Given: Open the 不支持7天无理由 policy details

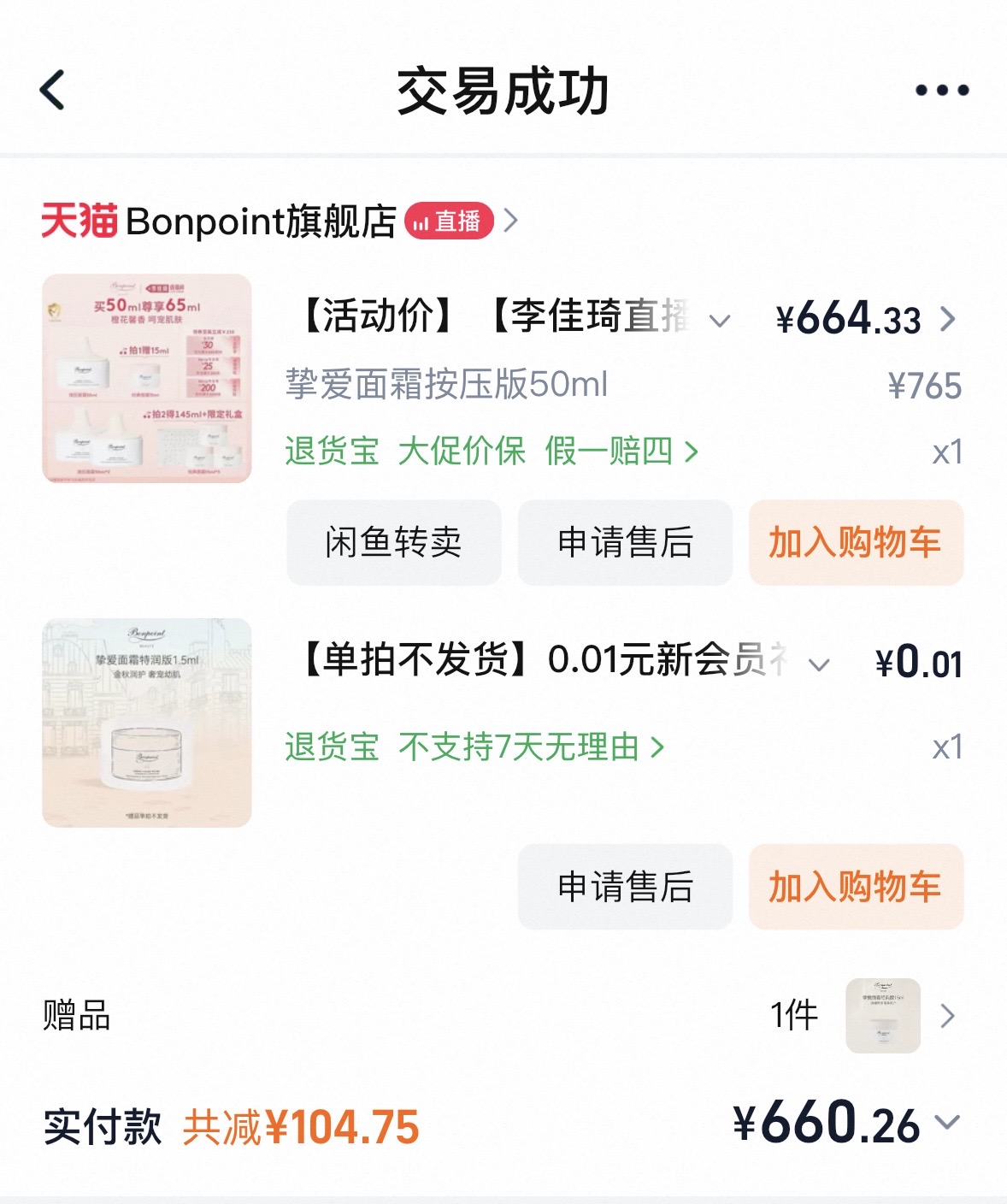Looking at the screenshot, I should (530, 747).
